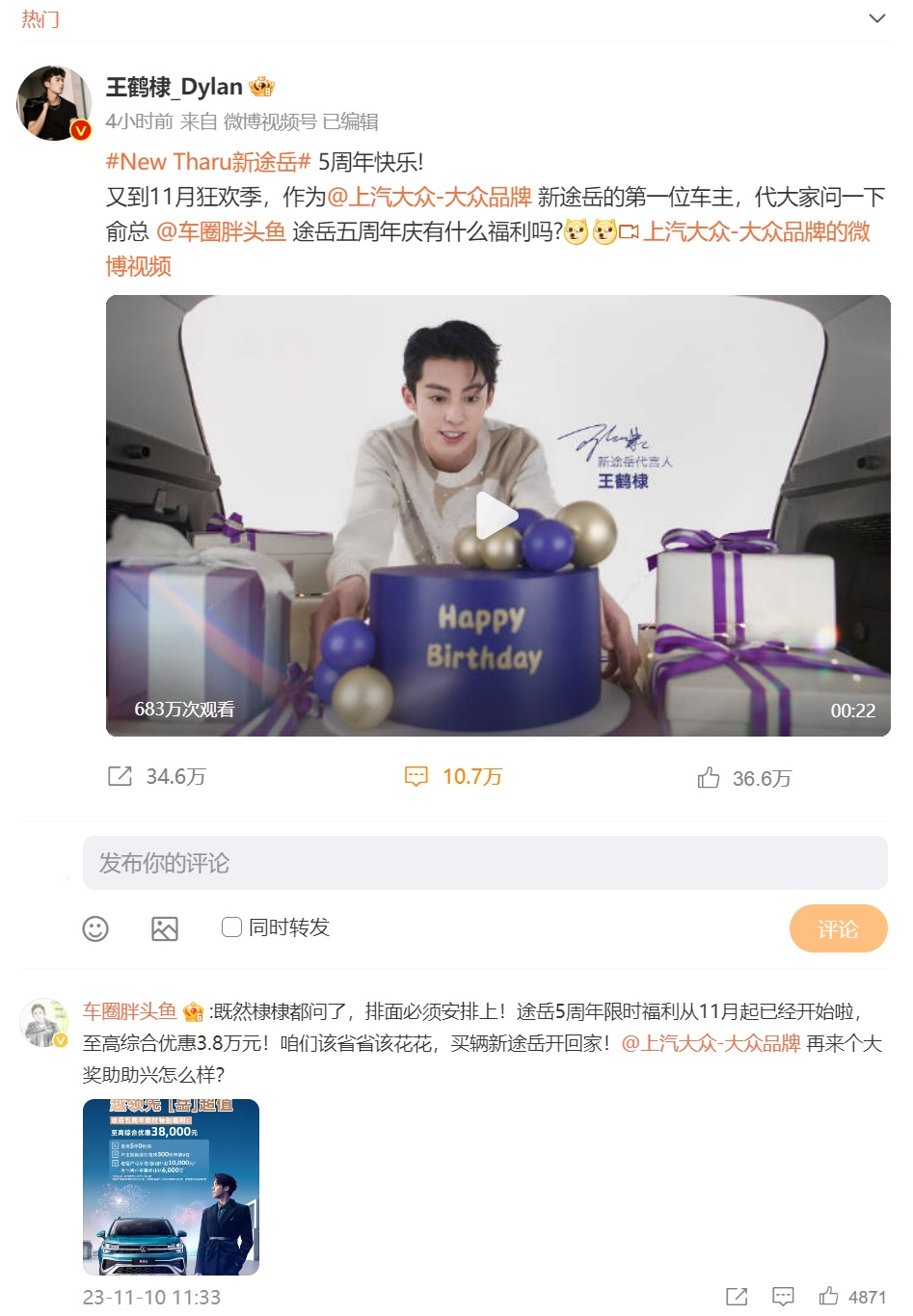
Task: Open @车圈胖头鱼 mention in the post
Action: point(221,231)
